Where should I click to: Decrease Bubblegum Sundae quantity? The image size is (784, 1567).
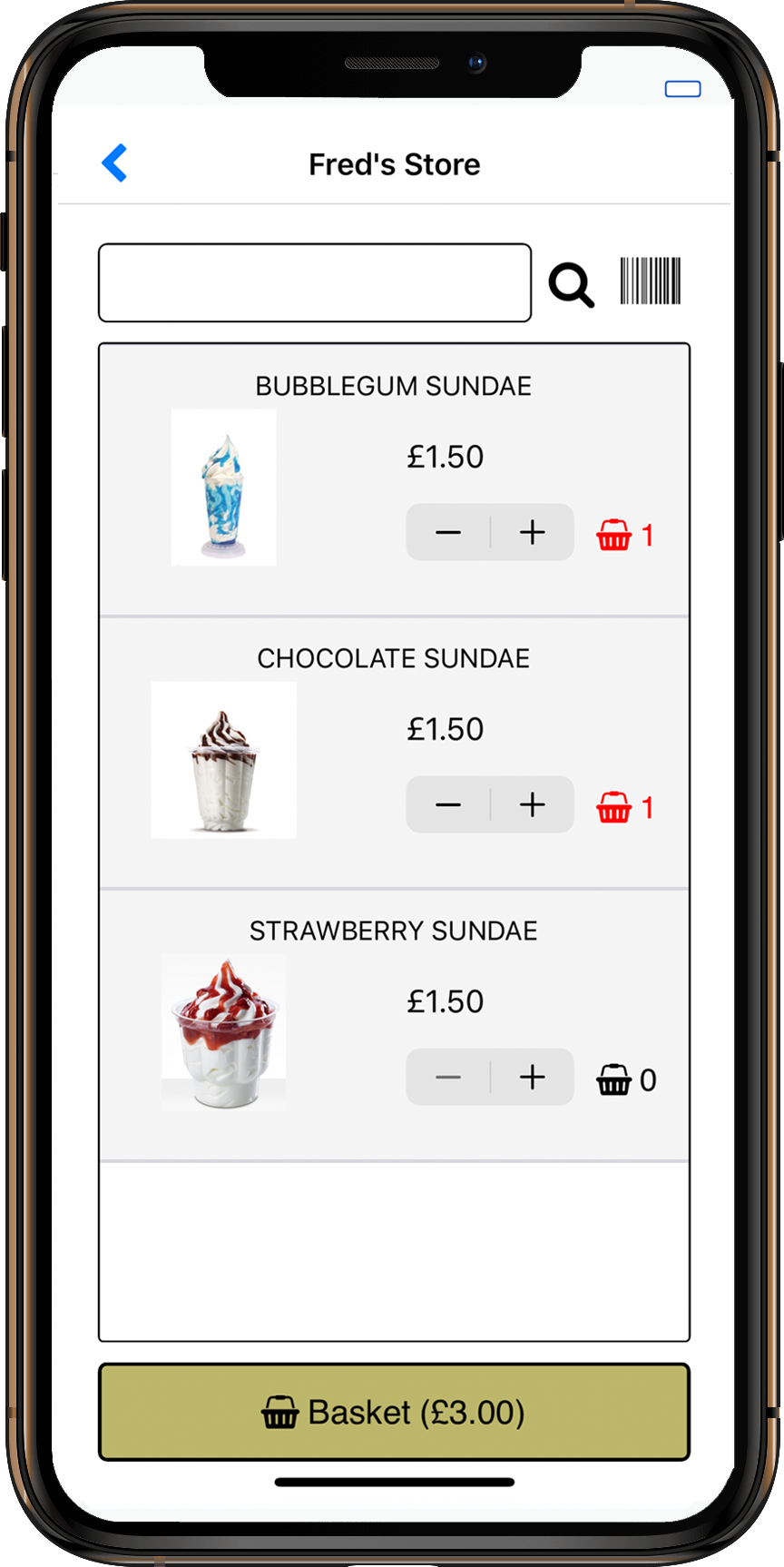tap(448, 533)
